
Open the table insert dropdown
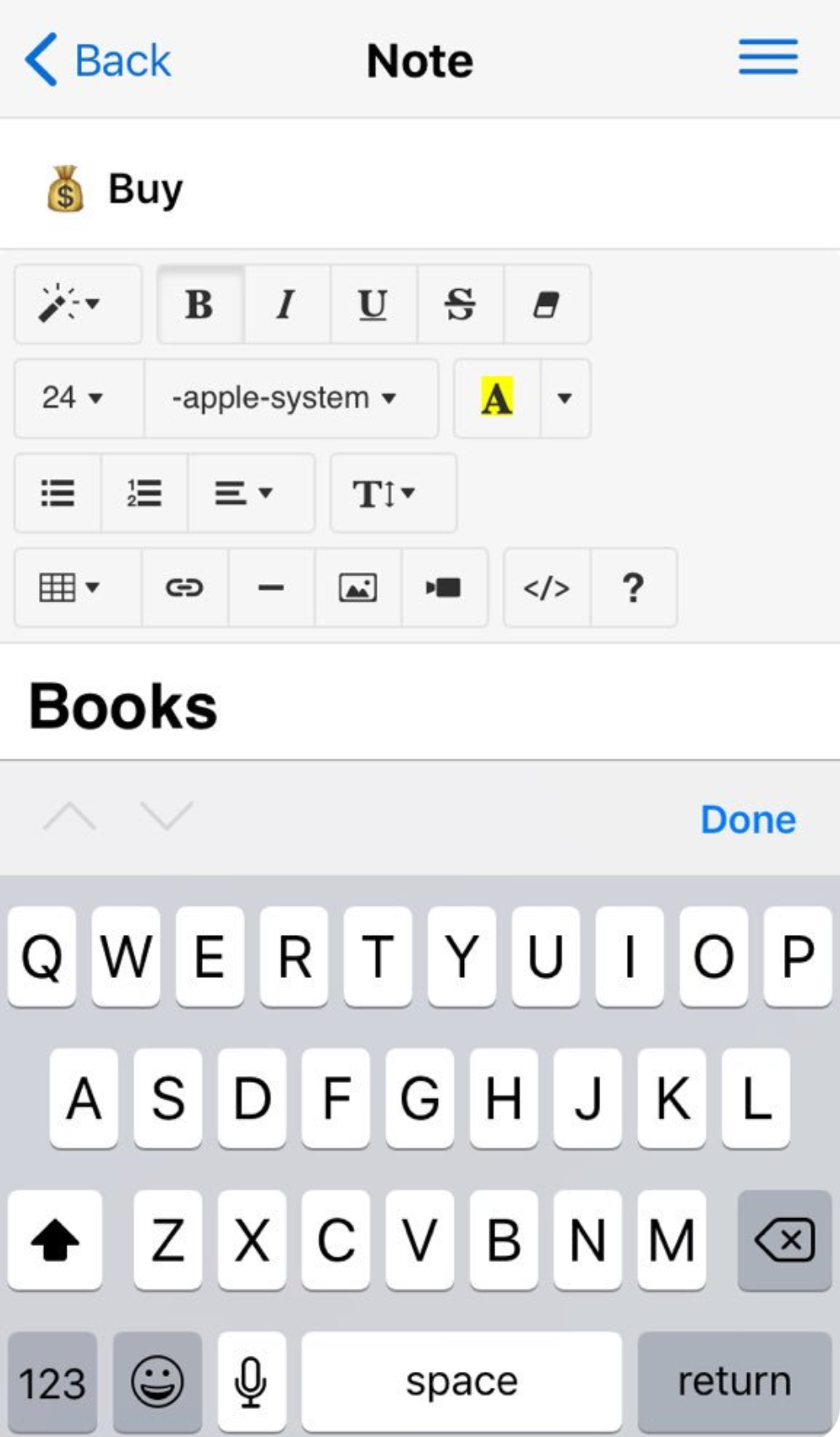78,587
